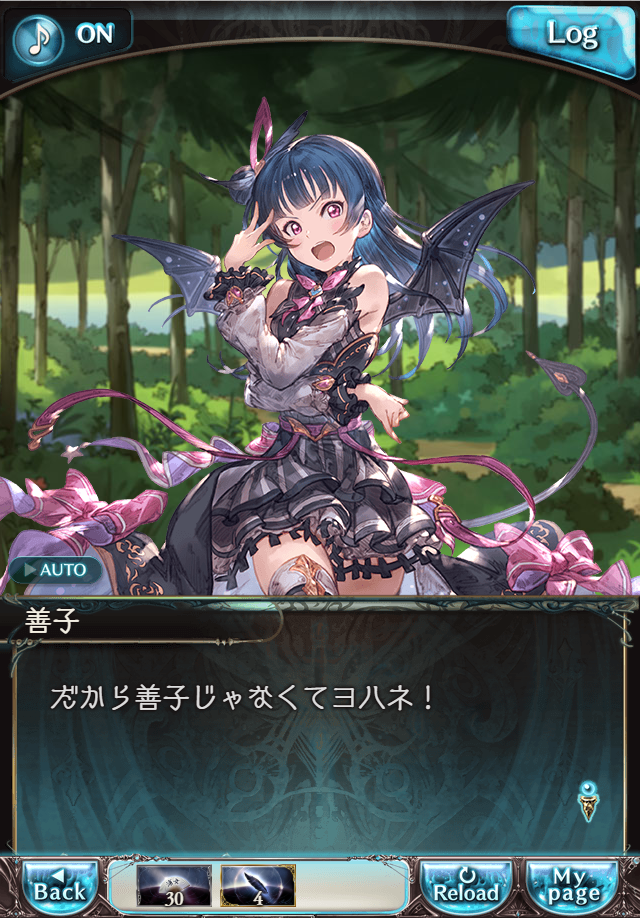640x918 pixels.
Task: Go Back to the previous screen
Action: pyautogui.click(x=60, y=884)
